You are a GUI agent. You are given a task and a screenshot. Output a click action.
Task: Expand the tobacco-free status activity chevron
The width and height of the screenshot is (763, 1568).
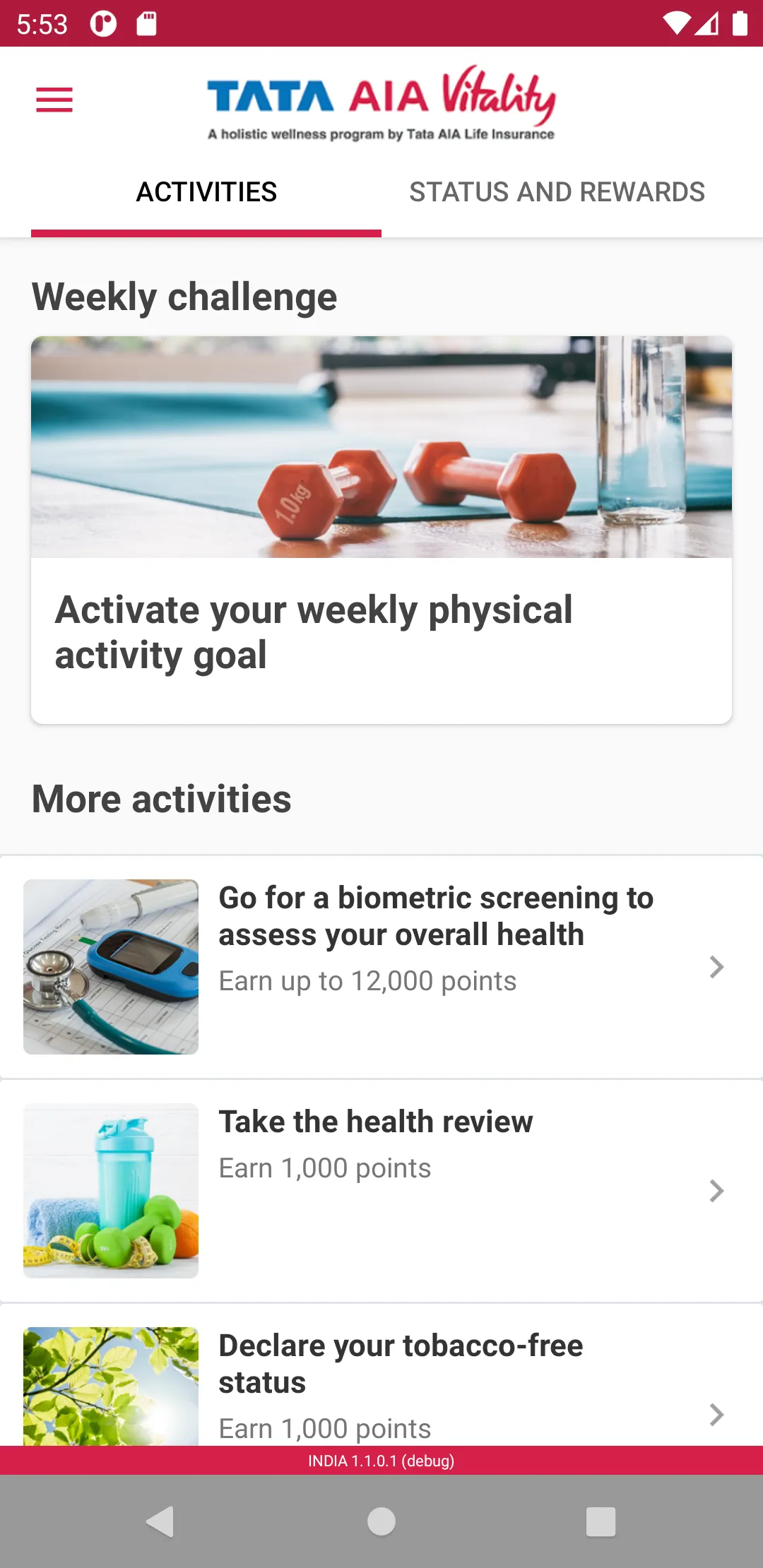717,1415
